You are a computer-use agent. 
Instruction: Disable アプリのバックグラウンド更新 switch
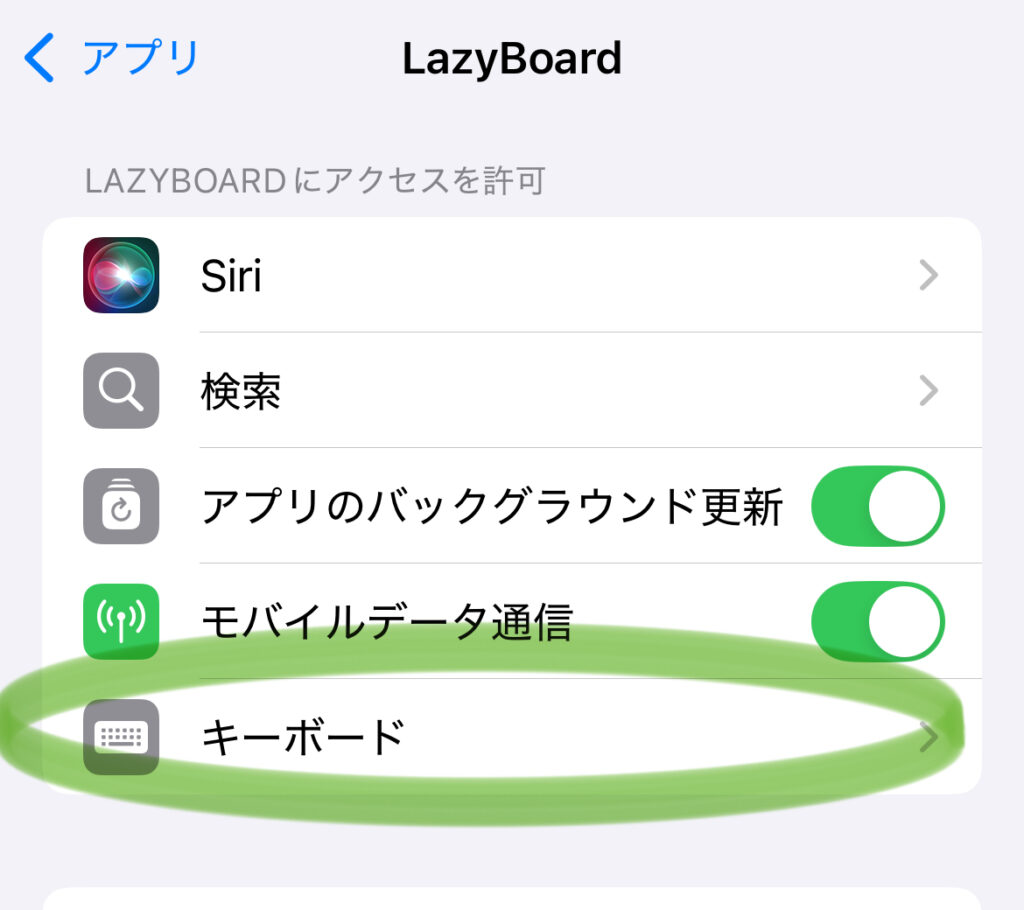coord(877,506)
